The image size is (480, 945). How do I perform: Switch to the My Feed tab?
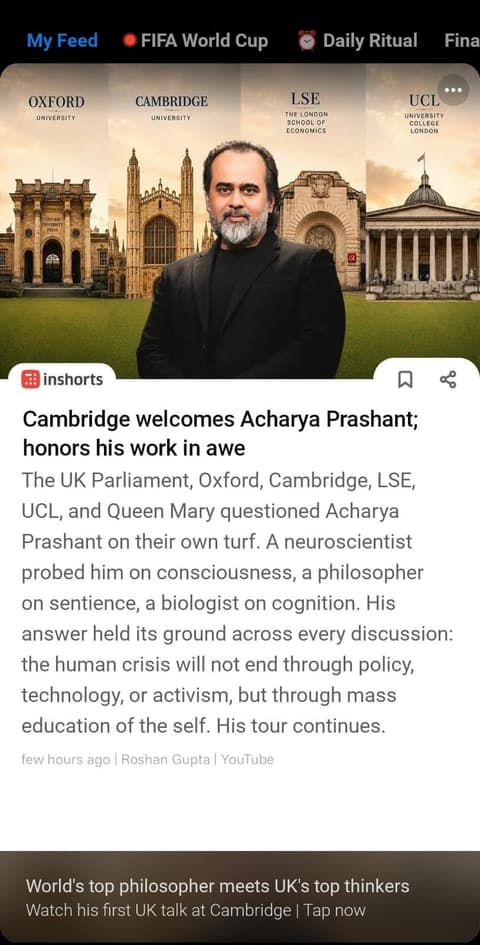pyautogui.click(x=62, y=41)
